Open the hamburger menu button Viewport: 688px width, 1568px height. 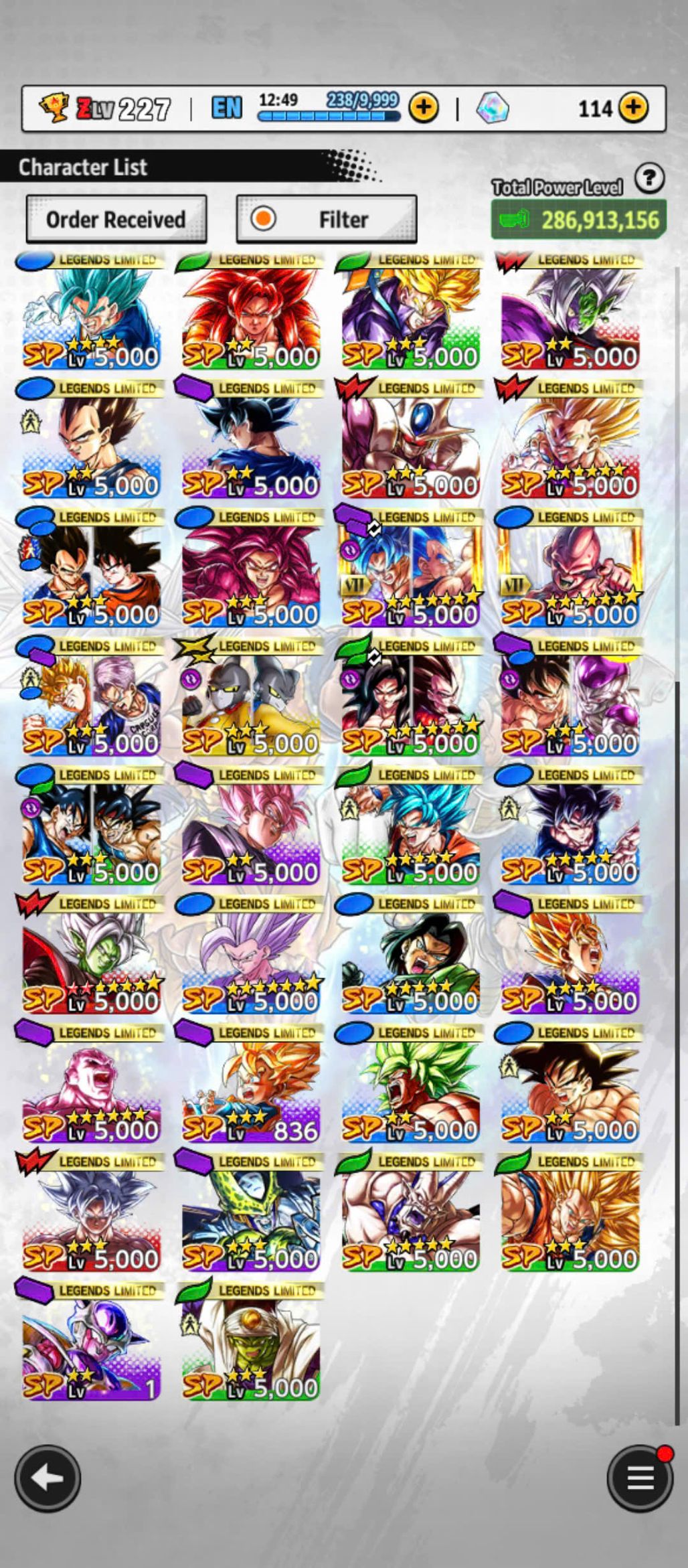(639, 1478)
